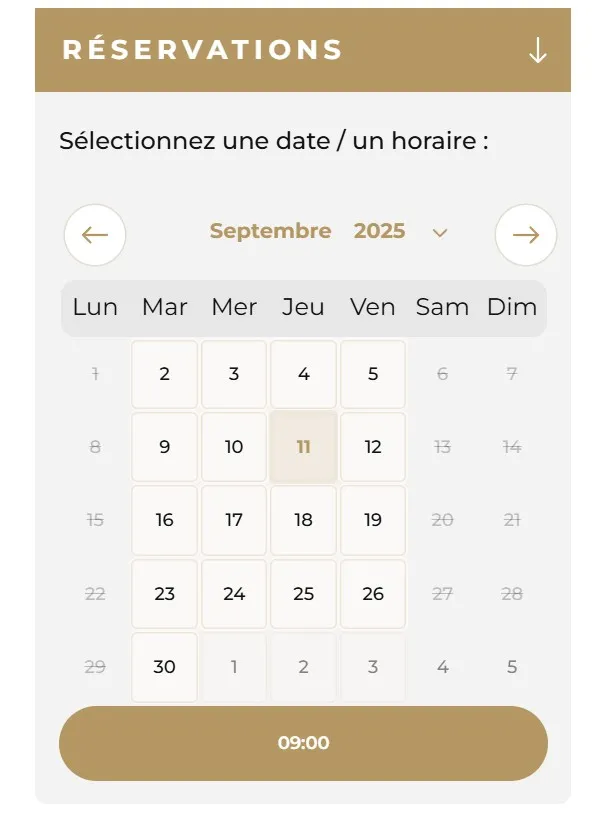Pick 4 September as the date
The width and height of the screenshot is (601, 820).
303,374
